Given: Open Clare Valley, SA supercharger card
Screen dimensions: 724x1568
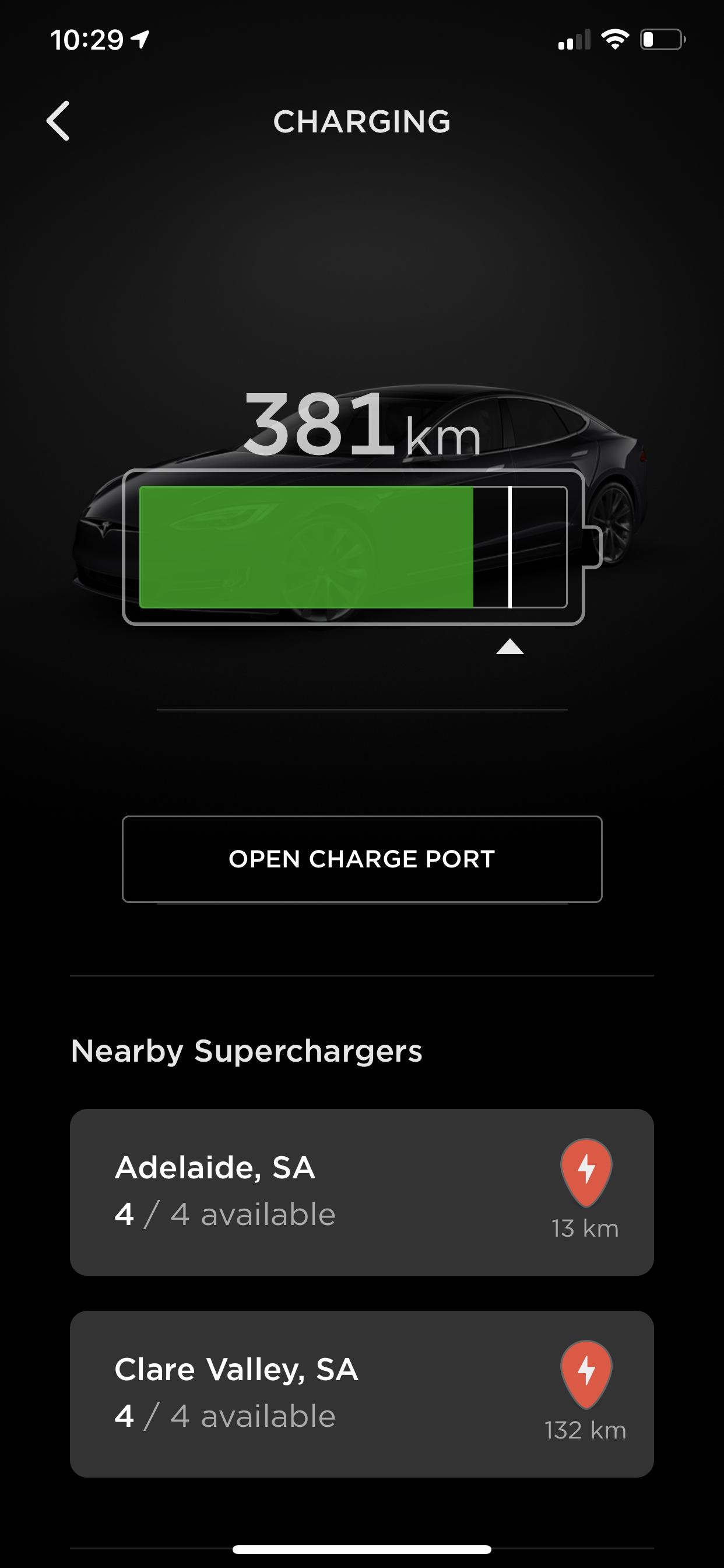Looking at the screenshot, I should (x=362, y=1394).
